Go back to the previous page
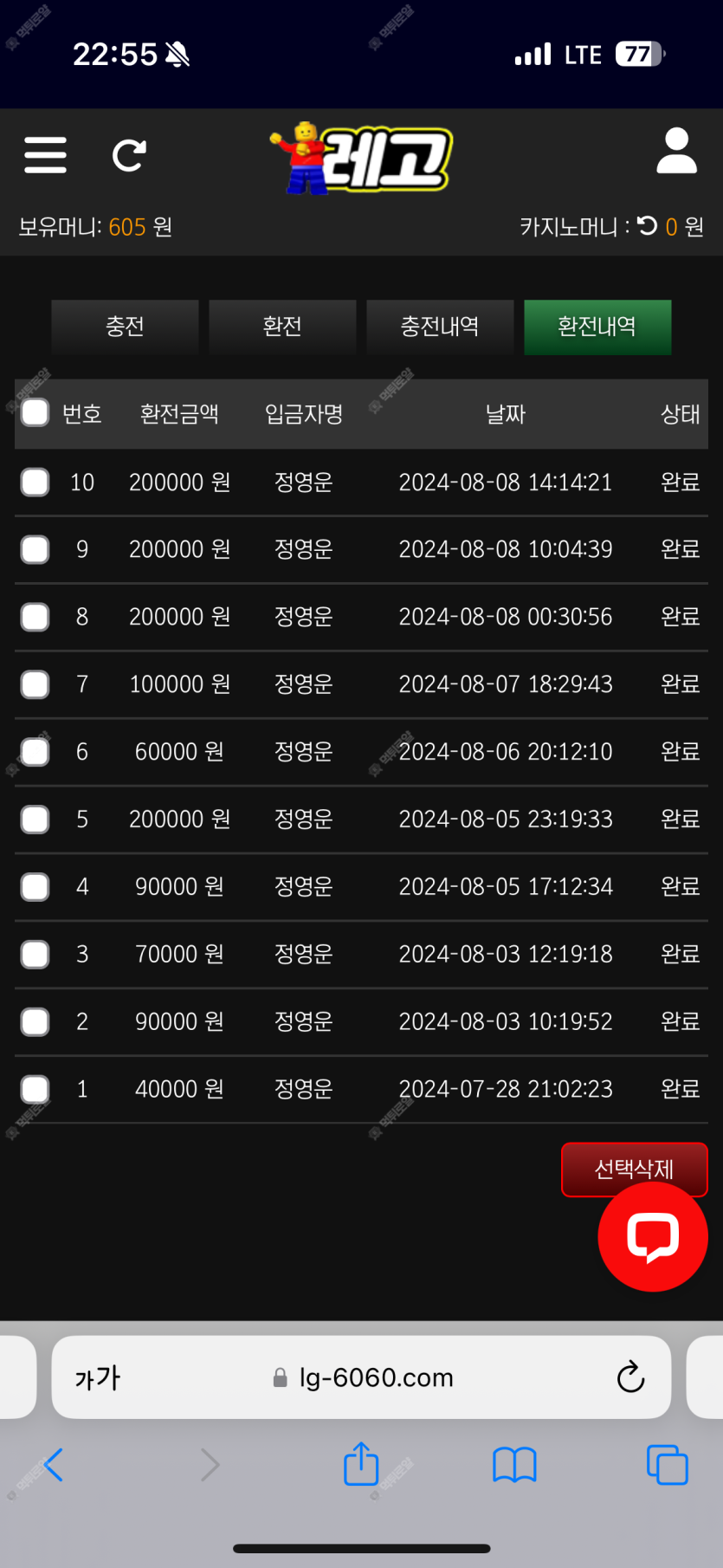 coord(54,1464)
